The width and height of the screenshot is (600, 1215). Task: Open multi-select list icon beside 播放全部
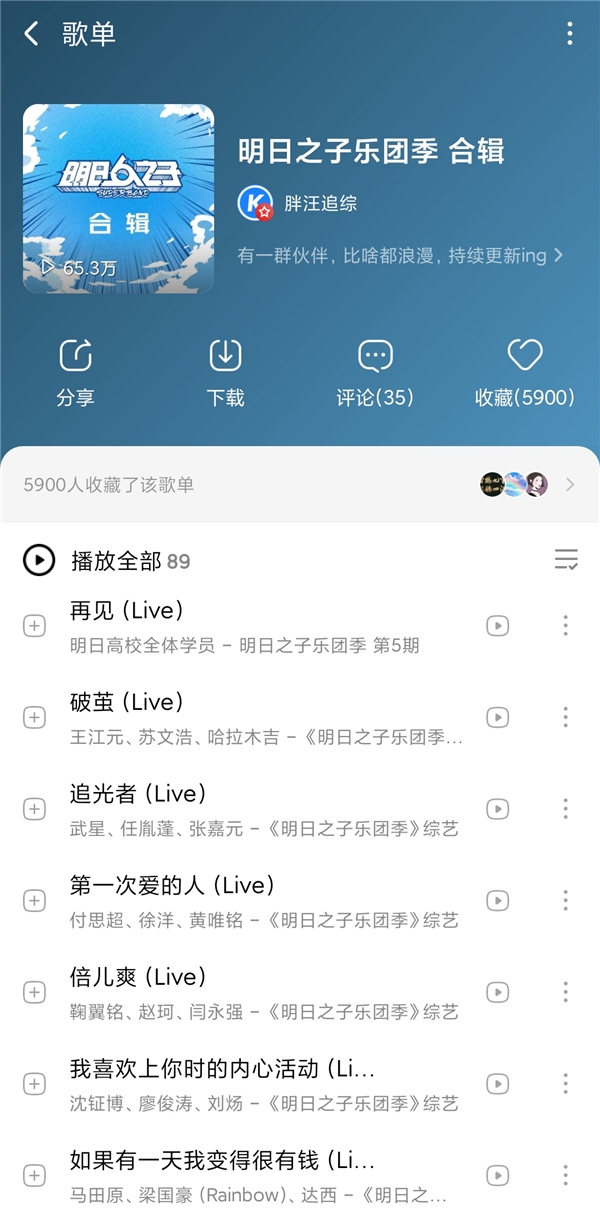point(566,560)
